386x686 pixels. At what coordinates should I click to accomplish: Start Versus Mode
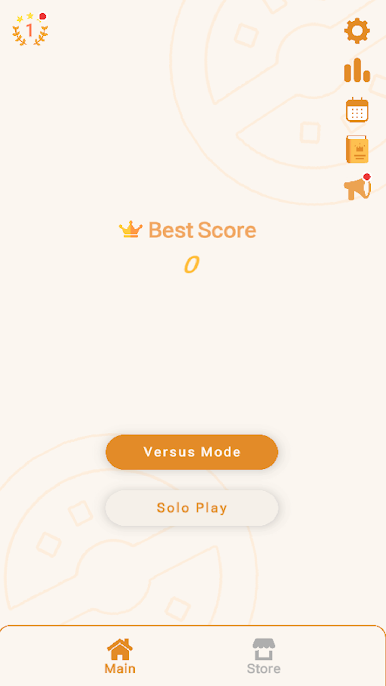coord(192,452)
